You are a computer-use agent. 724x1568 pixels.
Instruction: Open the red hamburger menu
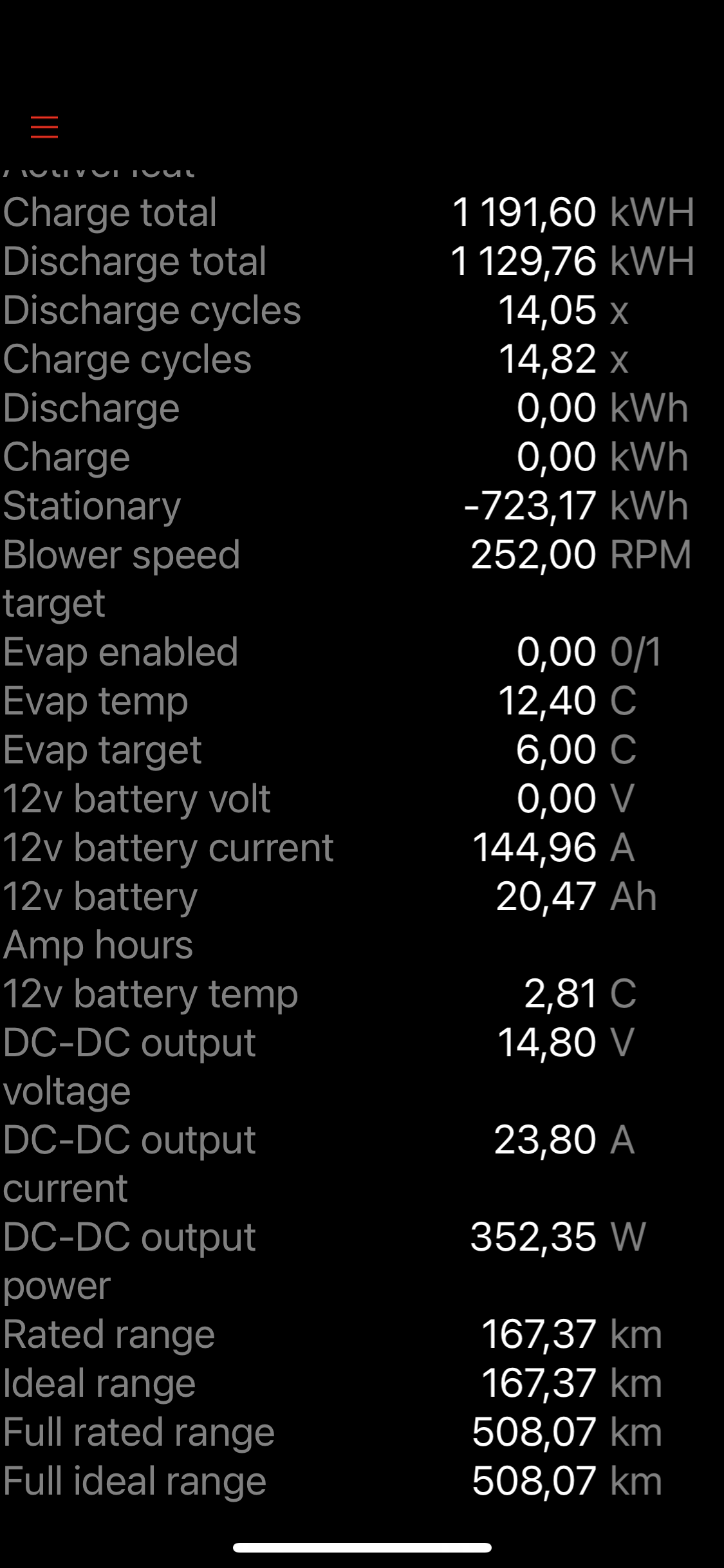44,127
